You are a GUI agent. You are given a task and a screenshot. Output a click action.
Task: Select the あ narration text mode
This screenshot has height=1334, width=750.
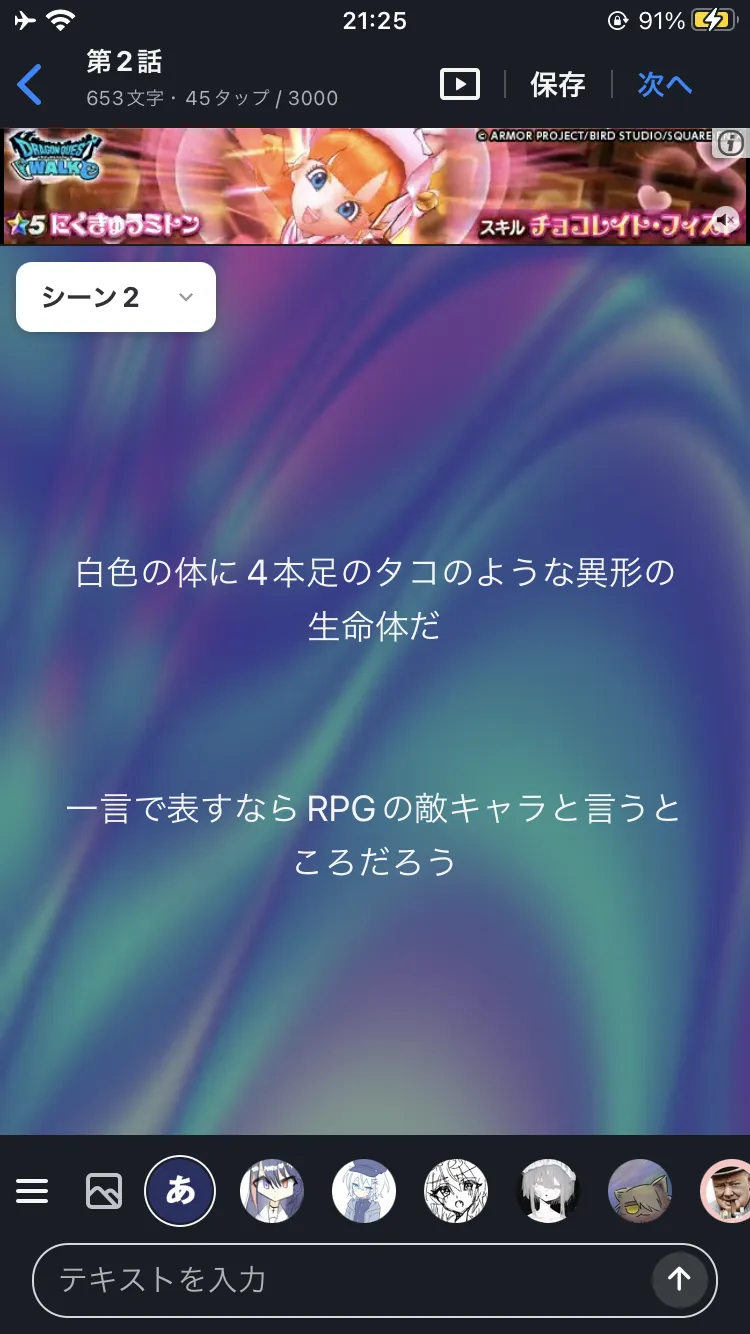[180, 1191]
